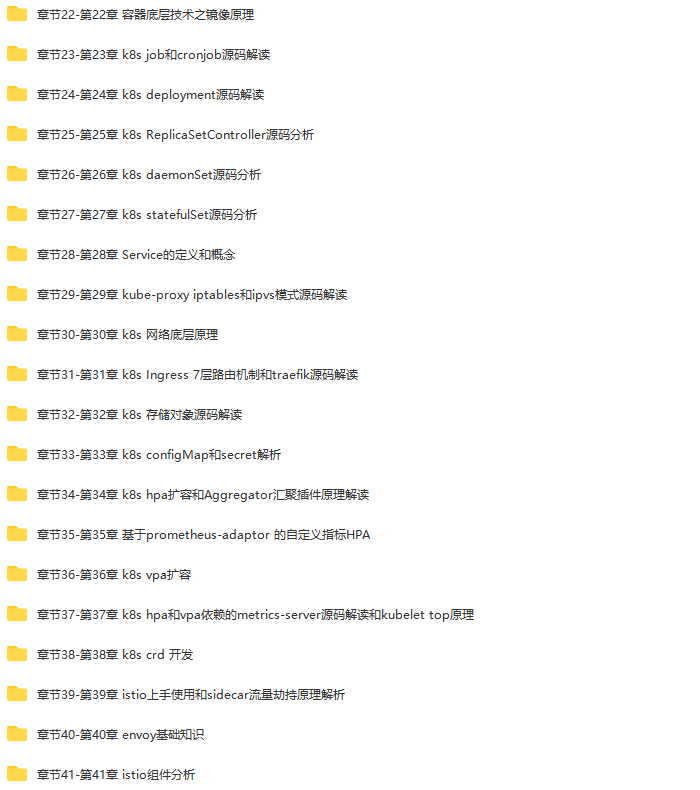700x790 pixels.
Task: Open folder 章节26 k8s daemonSet源码分析
Action: (x=149, y=174)
